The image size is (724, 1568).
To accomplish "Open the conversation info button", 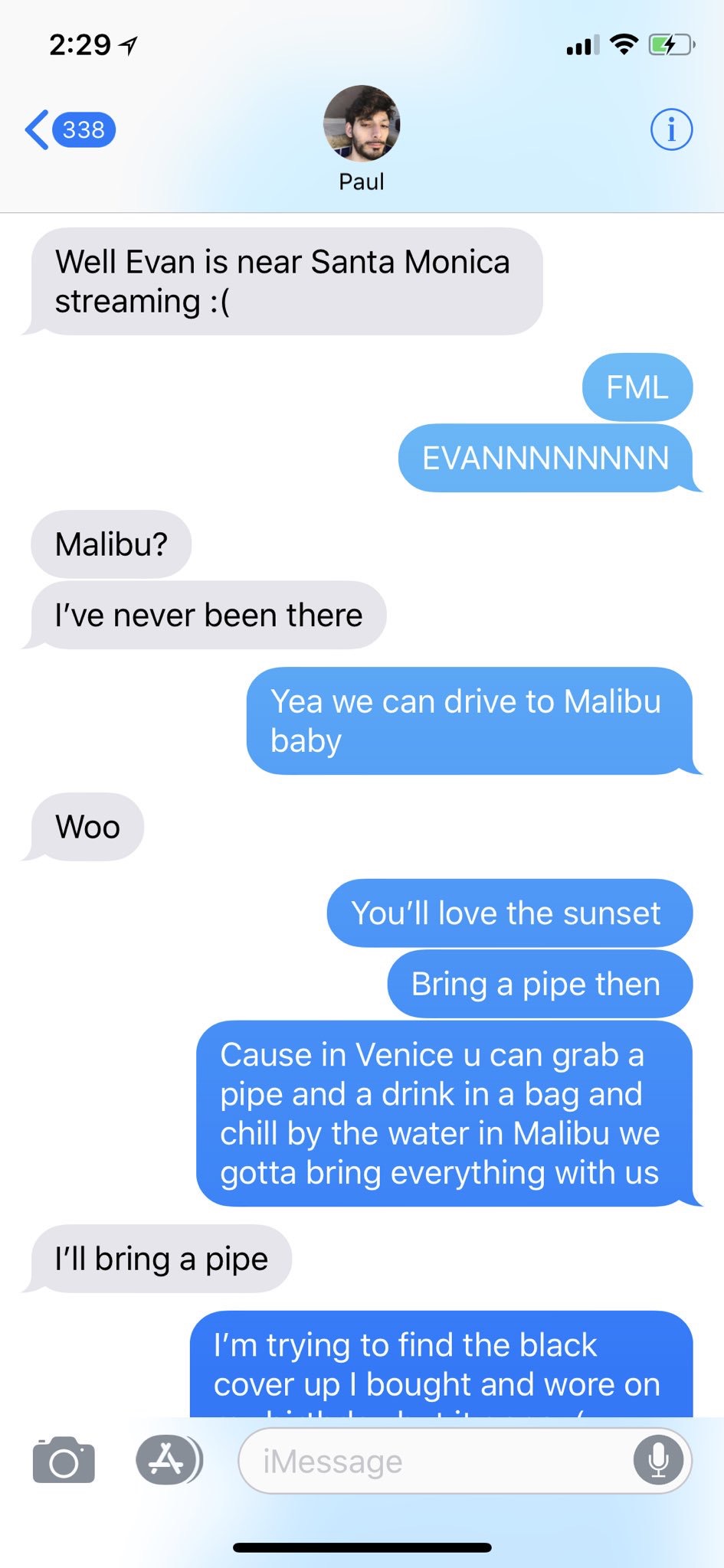I will pyautogui.click(x=671, y=129).
